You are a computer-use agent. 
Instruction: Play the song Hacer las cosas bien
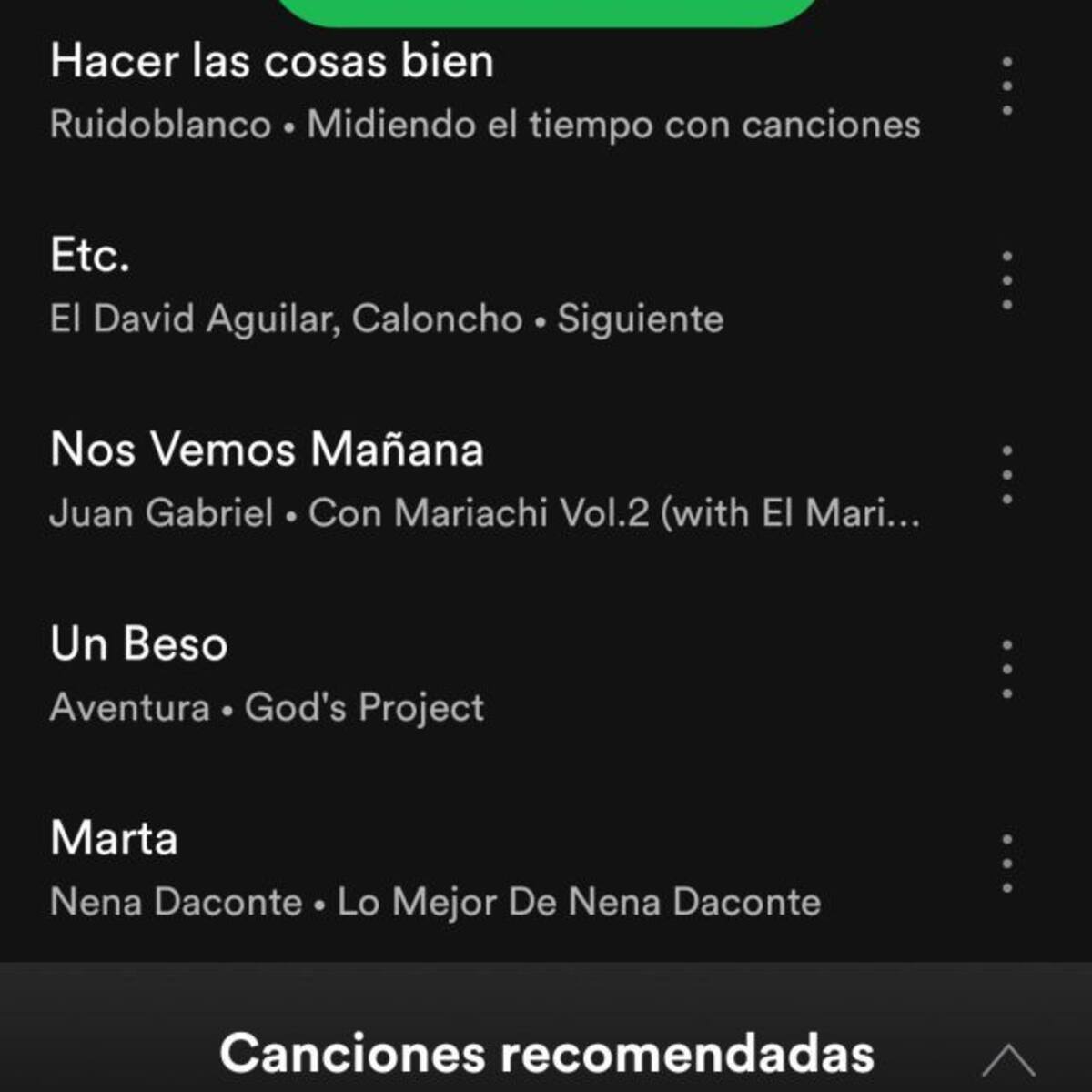pos(273,62)
